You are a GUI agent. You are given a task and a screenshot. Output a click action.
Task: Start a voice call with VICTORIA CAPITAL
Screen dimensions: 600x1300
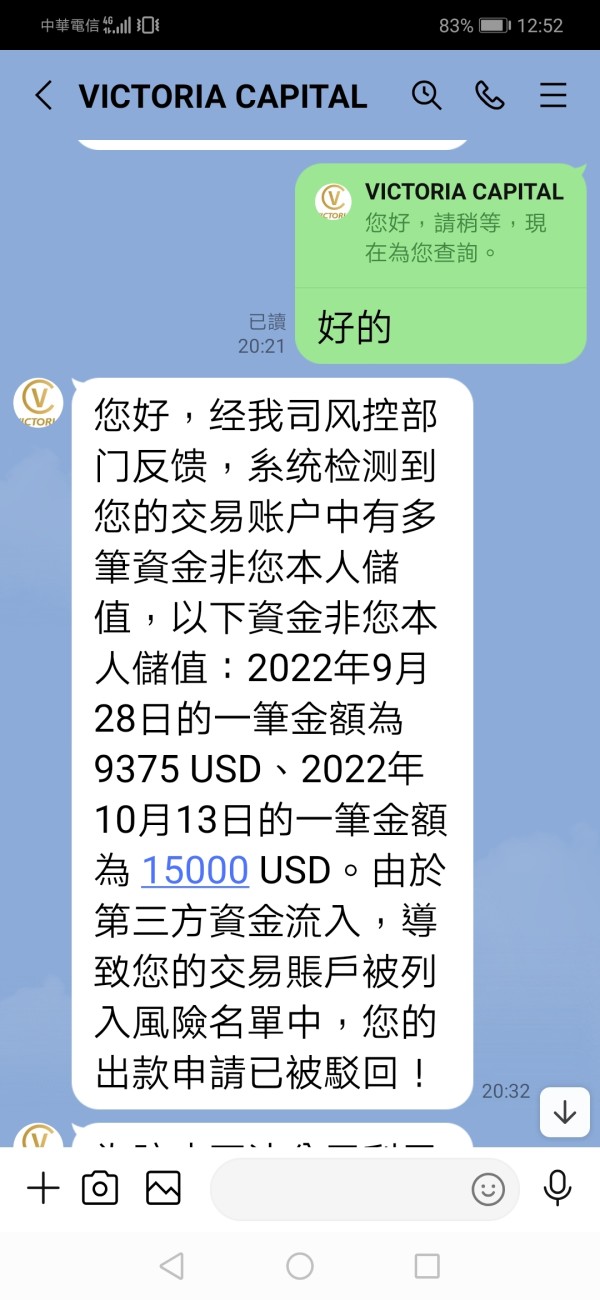point(490,95)
